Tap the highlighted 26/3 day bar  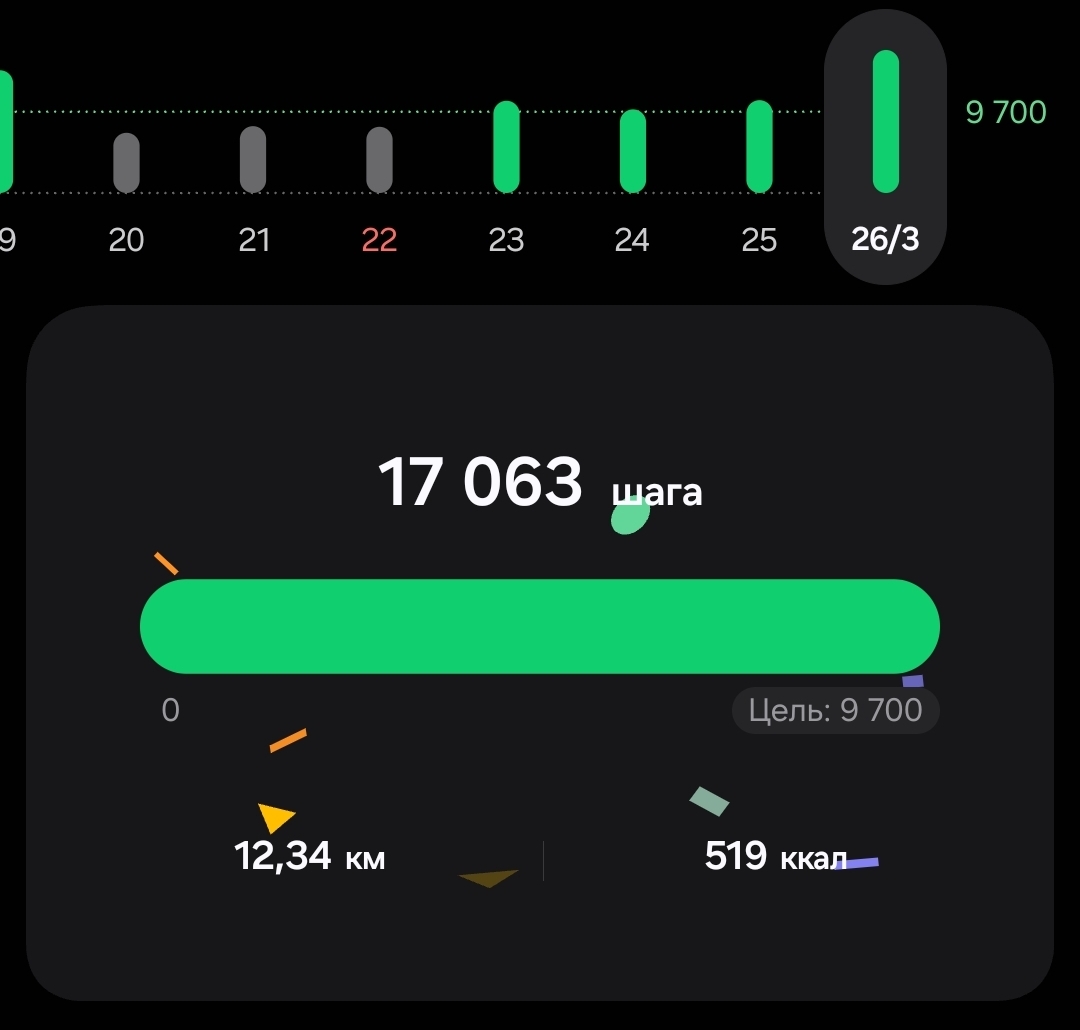click(885, 122)
